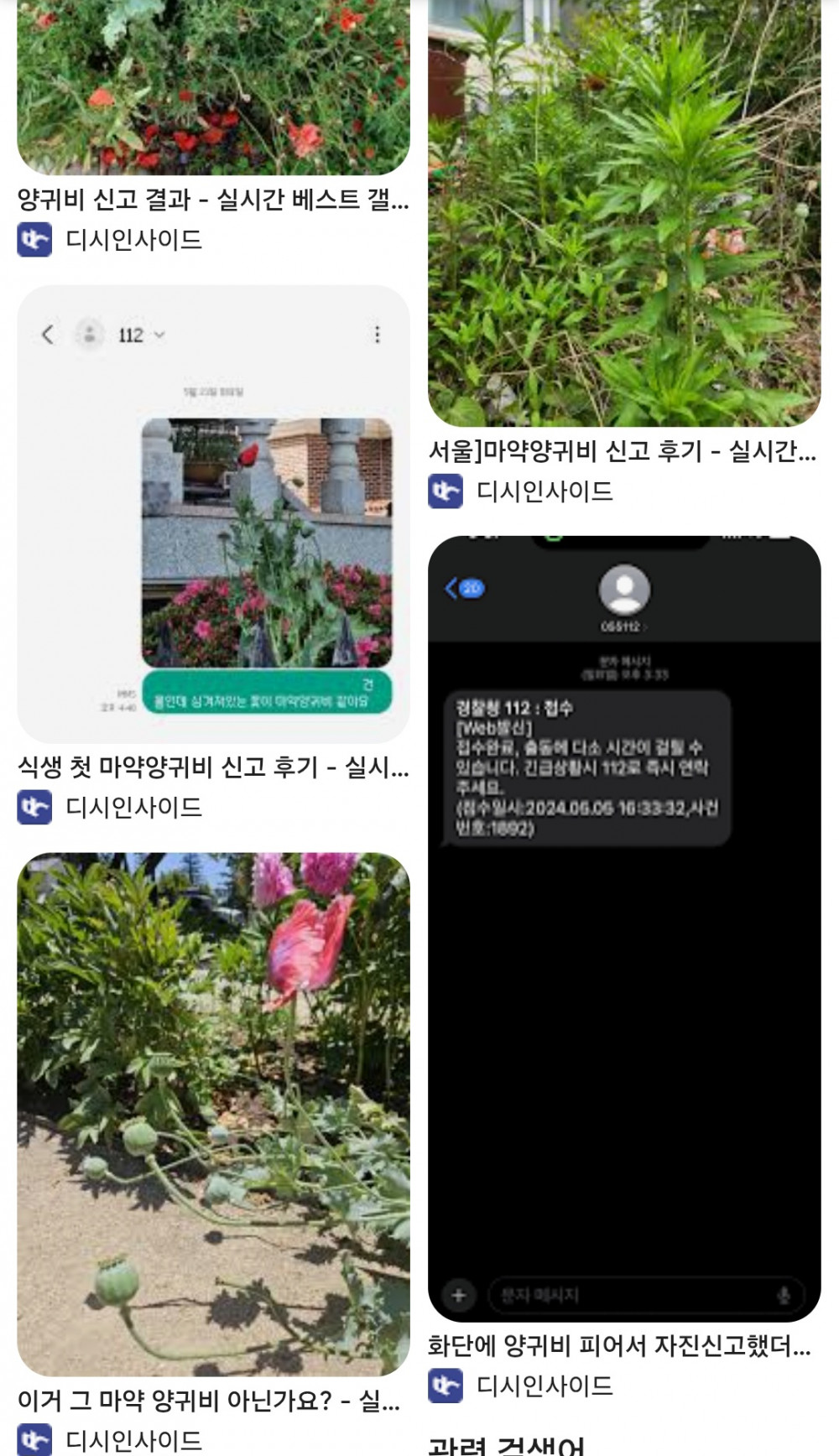Visit the 디시인사이드 source under 화단에 양귀비 피어서
This screenshot has height=1456, width=839.
click(545, 1386)
